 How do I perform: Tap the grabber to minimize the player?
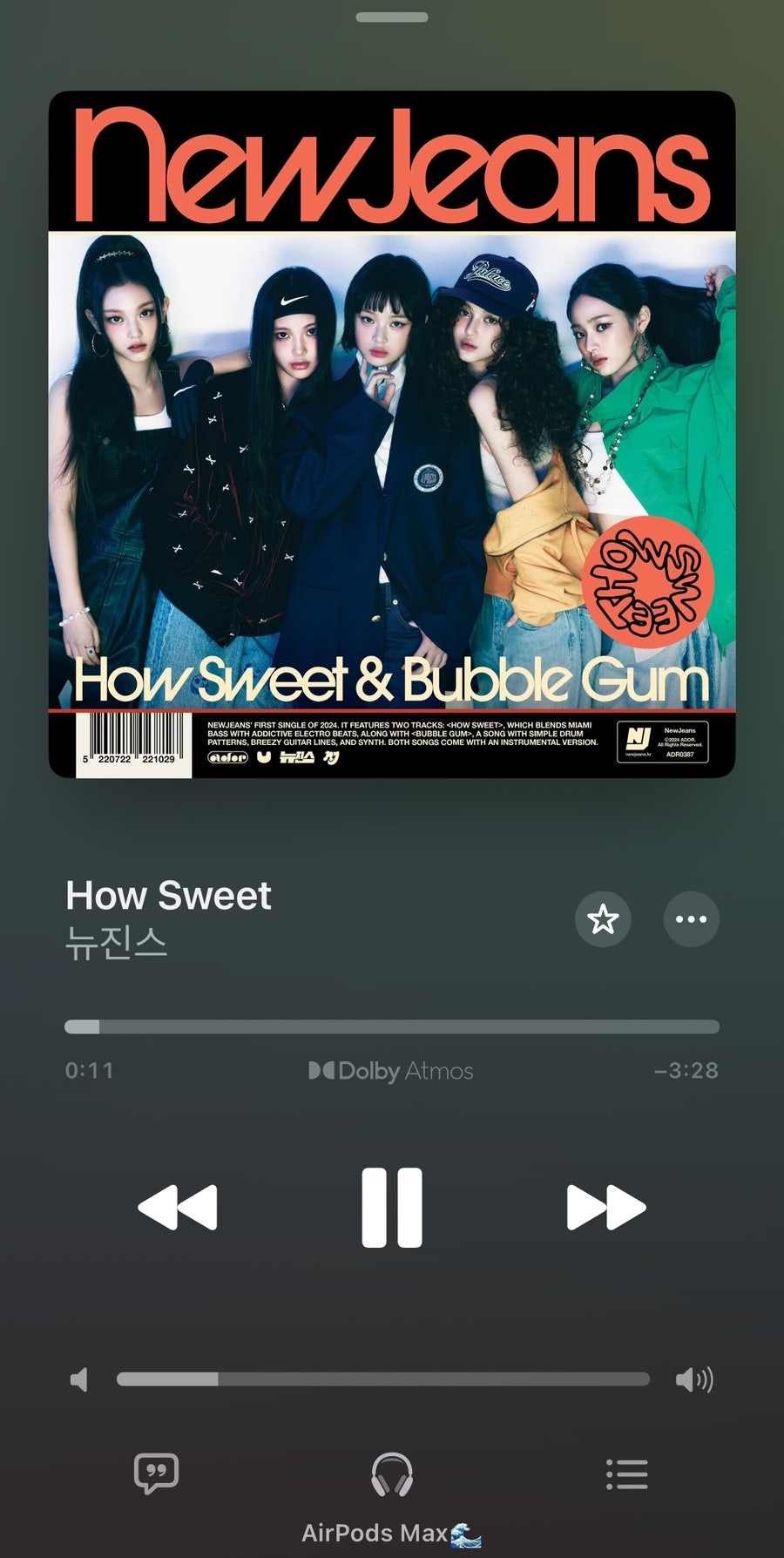(392, 17)
